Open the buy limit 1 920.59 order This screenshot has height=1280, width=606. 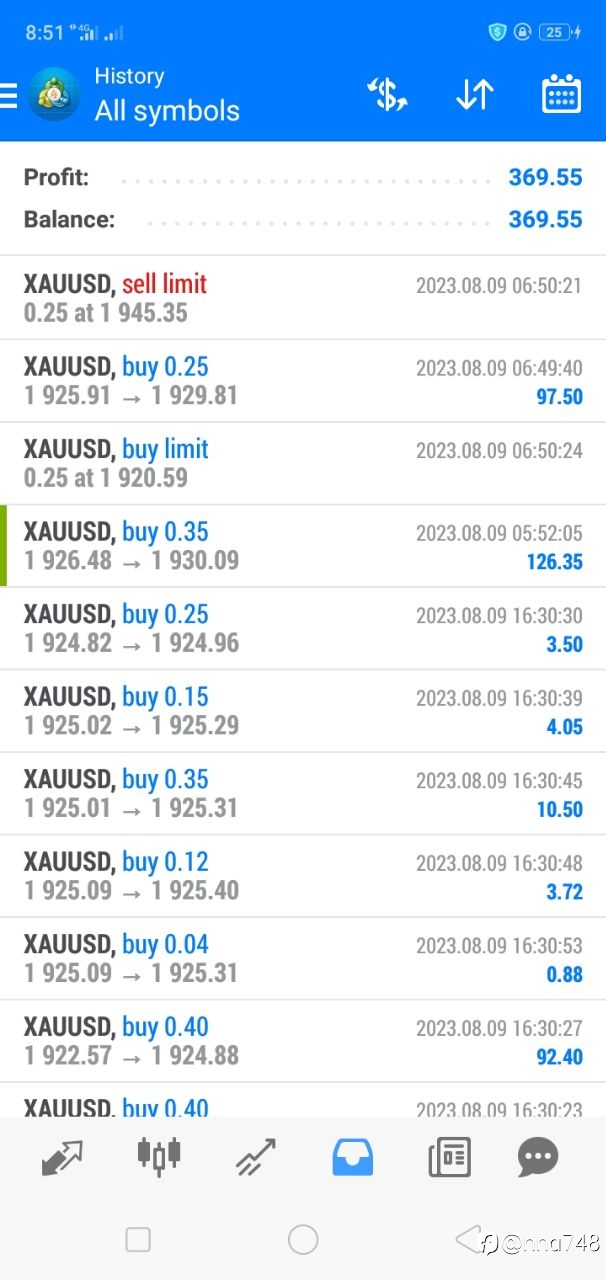303,463
